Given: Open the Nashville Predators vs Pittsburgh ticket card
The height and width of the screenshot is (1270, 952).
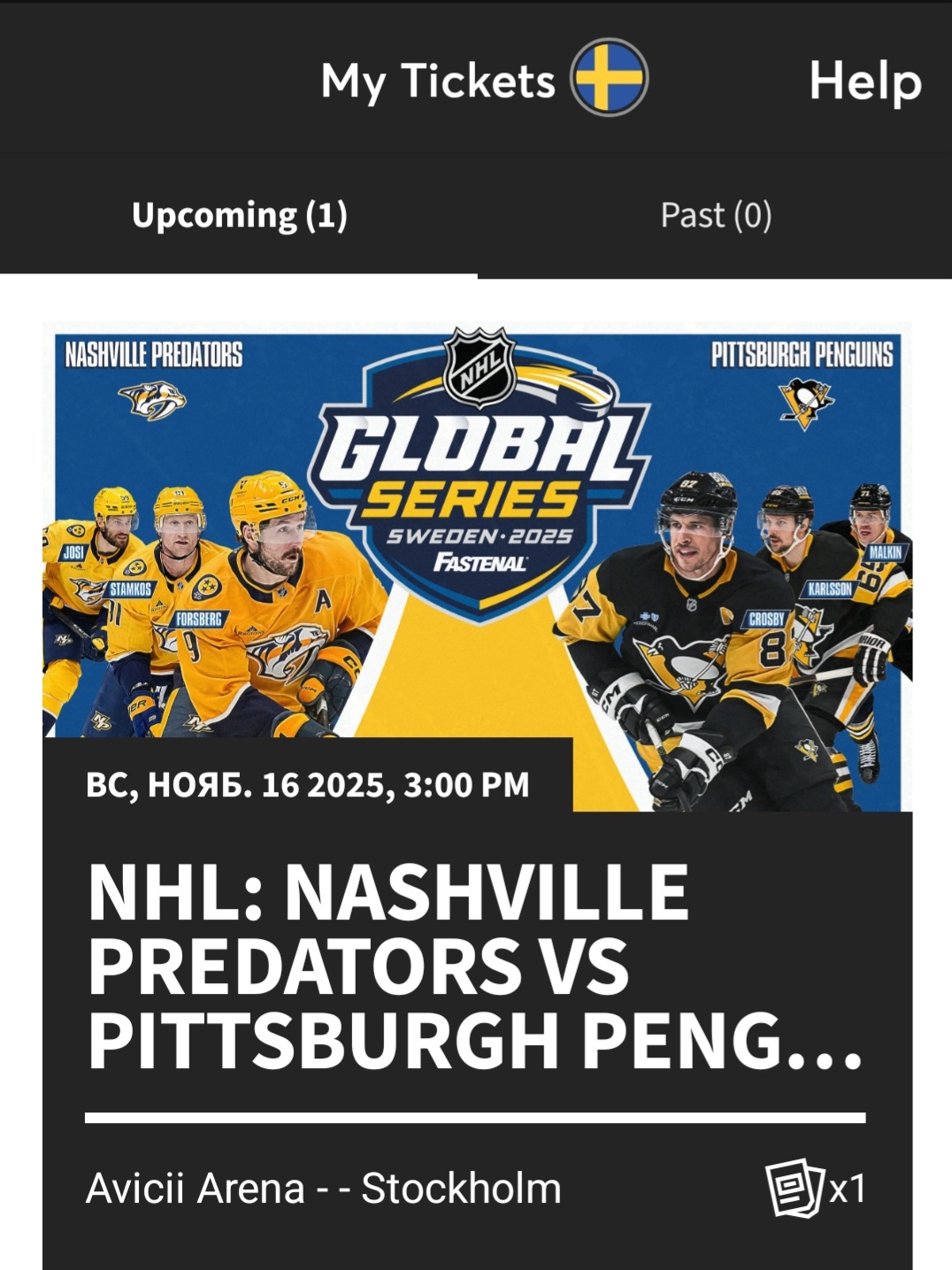Looking at the screenshot, I should coord(477,797).
